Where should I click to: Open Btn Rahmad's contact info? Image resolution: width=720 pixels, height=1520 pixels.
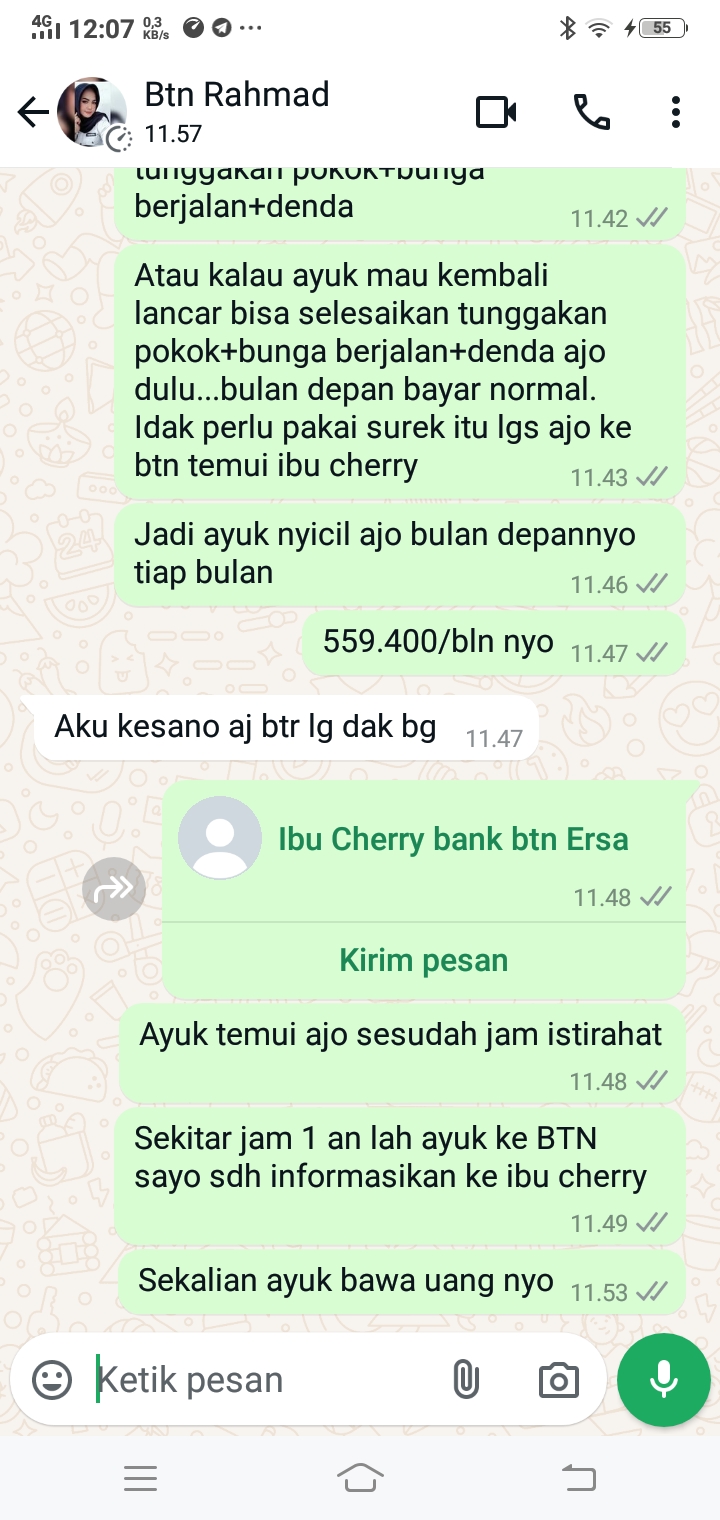pyautogui.click(x=237, y=110)
